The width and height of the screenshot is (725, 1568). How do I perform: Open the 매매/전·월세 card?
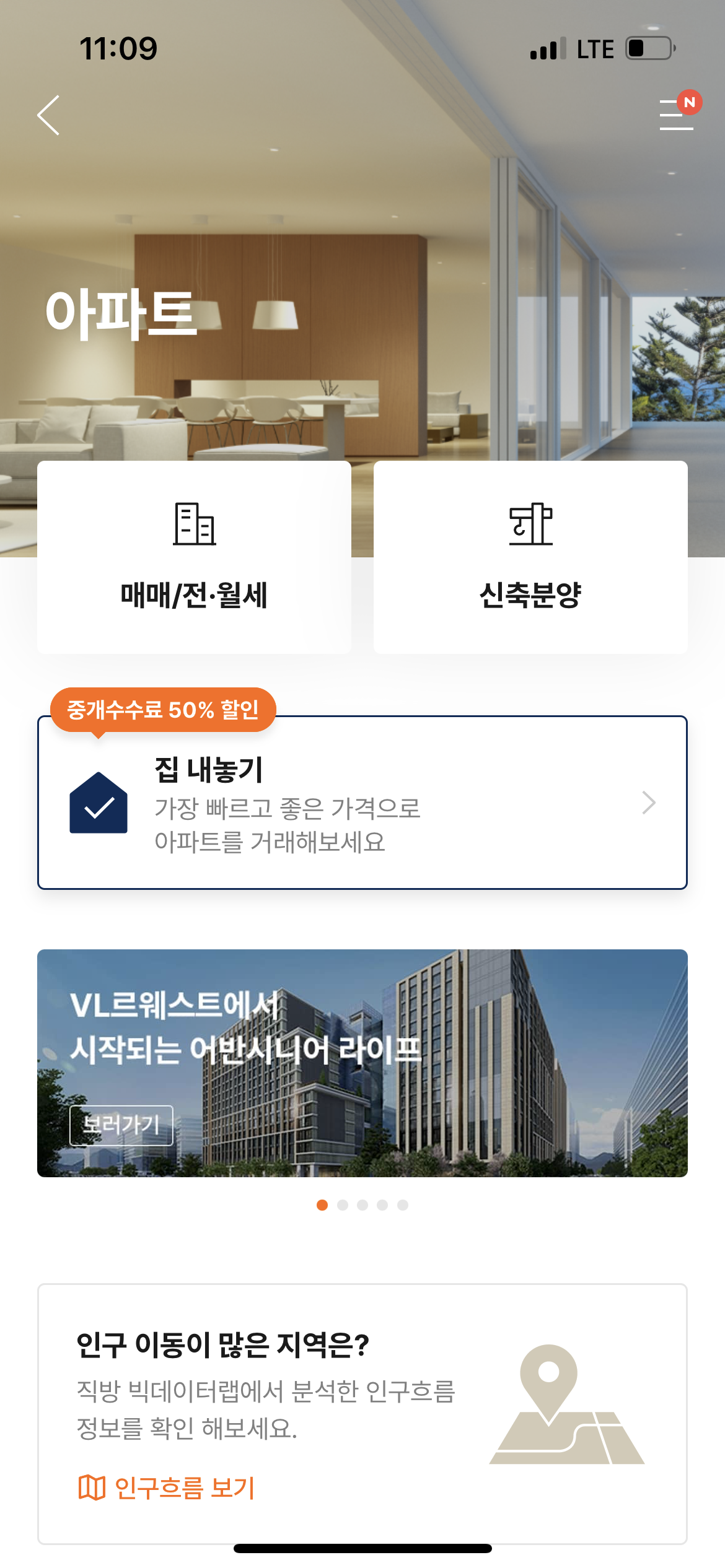pyautogui.click(x=194, y=557)
